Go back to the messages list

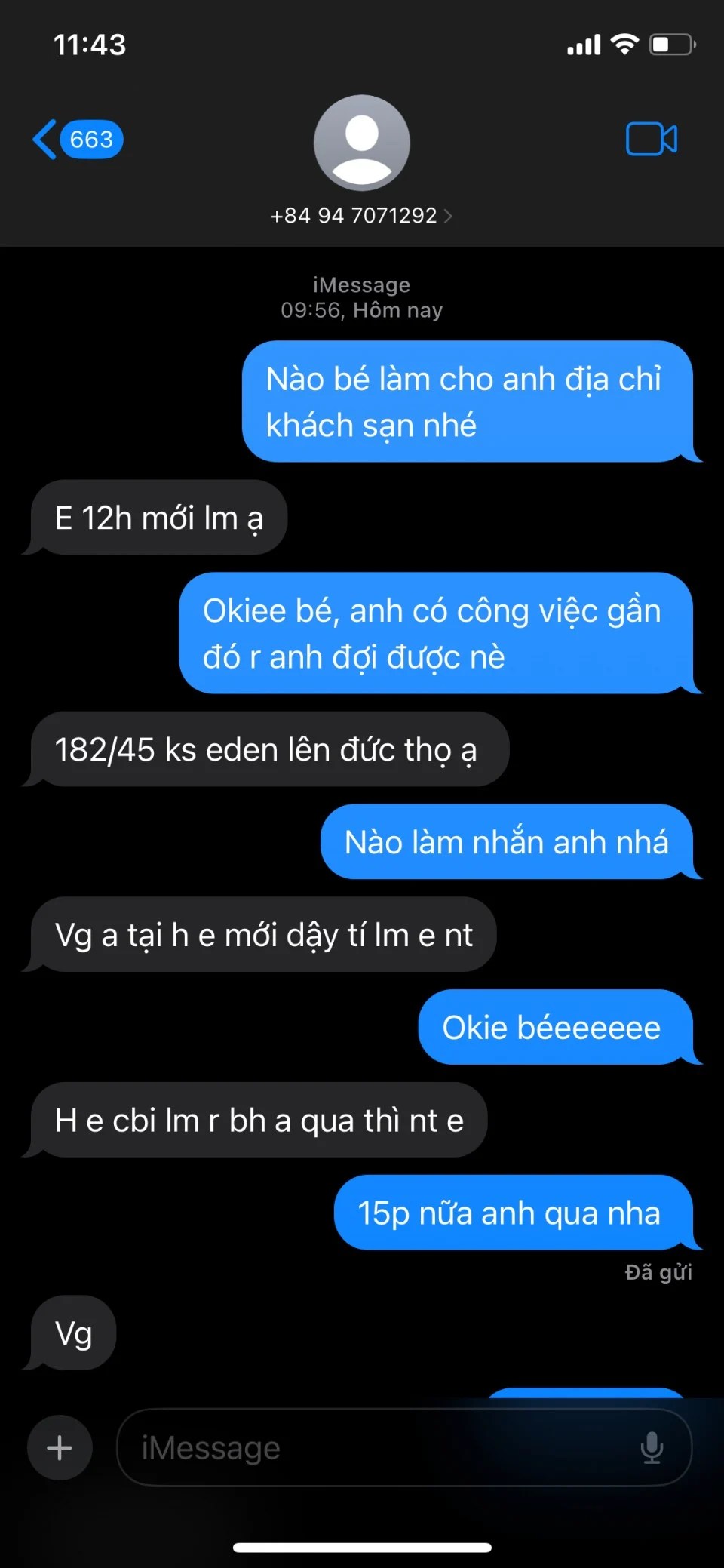point(75,140)
